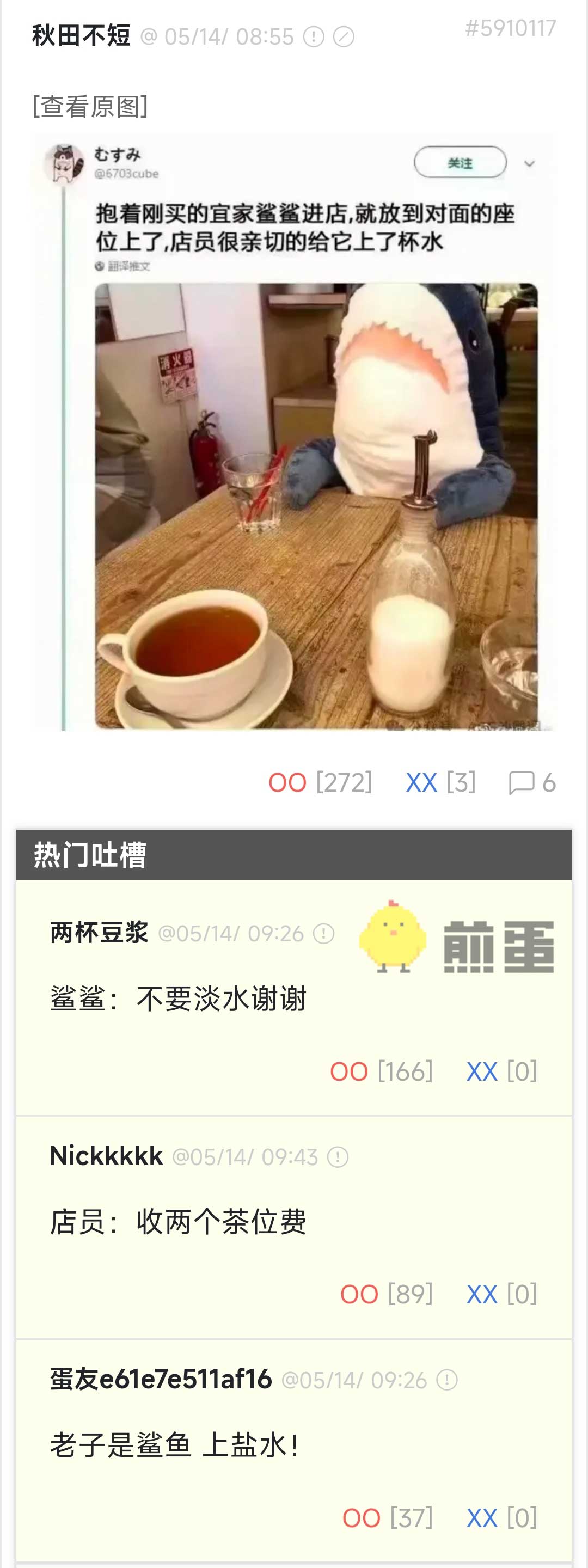Report 蛋友e61e7e511af16's comment
588x1568 pixels.
click(x=448, y=1380)
